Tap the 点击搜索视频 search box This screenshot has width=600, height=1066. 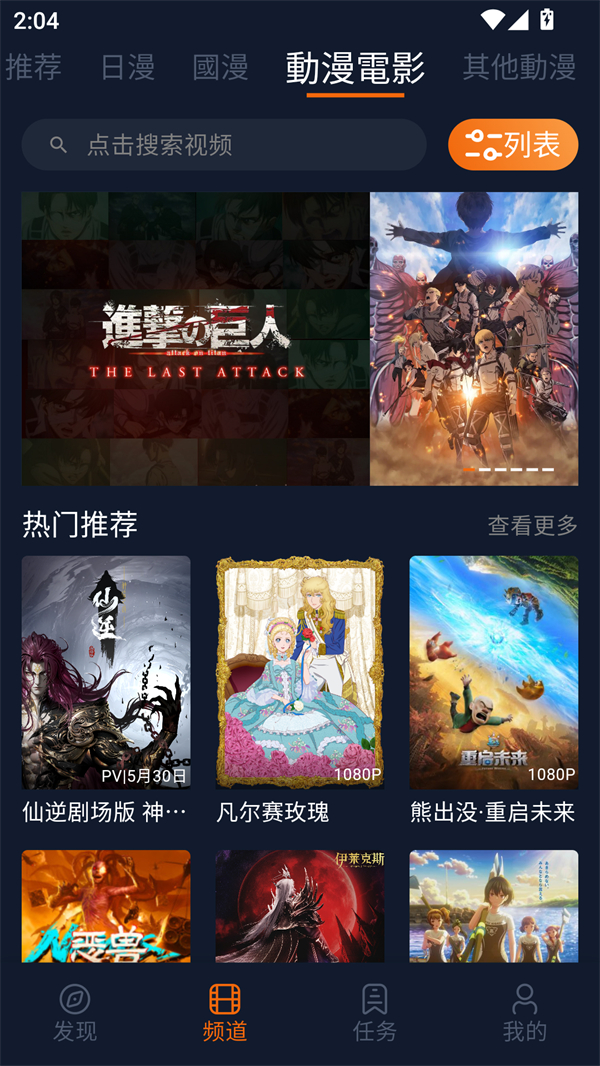(x=224, y=145)
